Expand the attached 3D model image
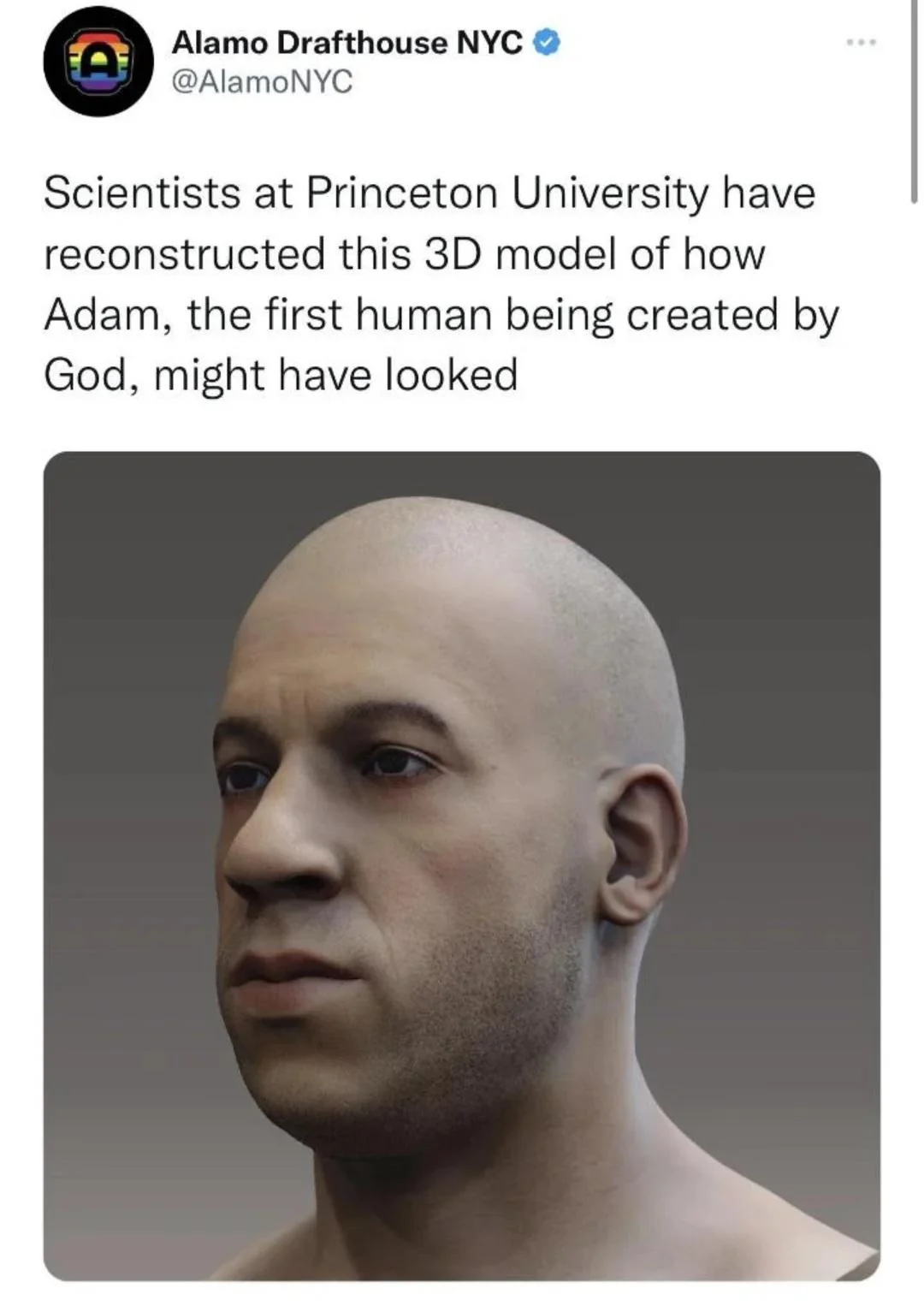The image size is (924, 1306). [x=462, y=864]
